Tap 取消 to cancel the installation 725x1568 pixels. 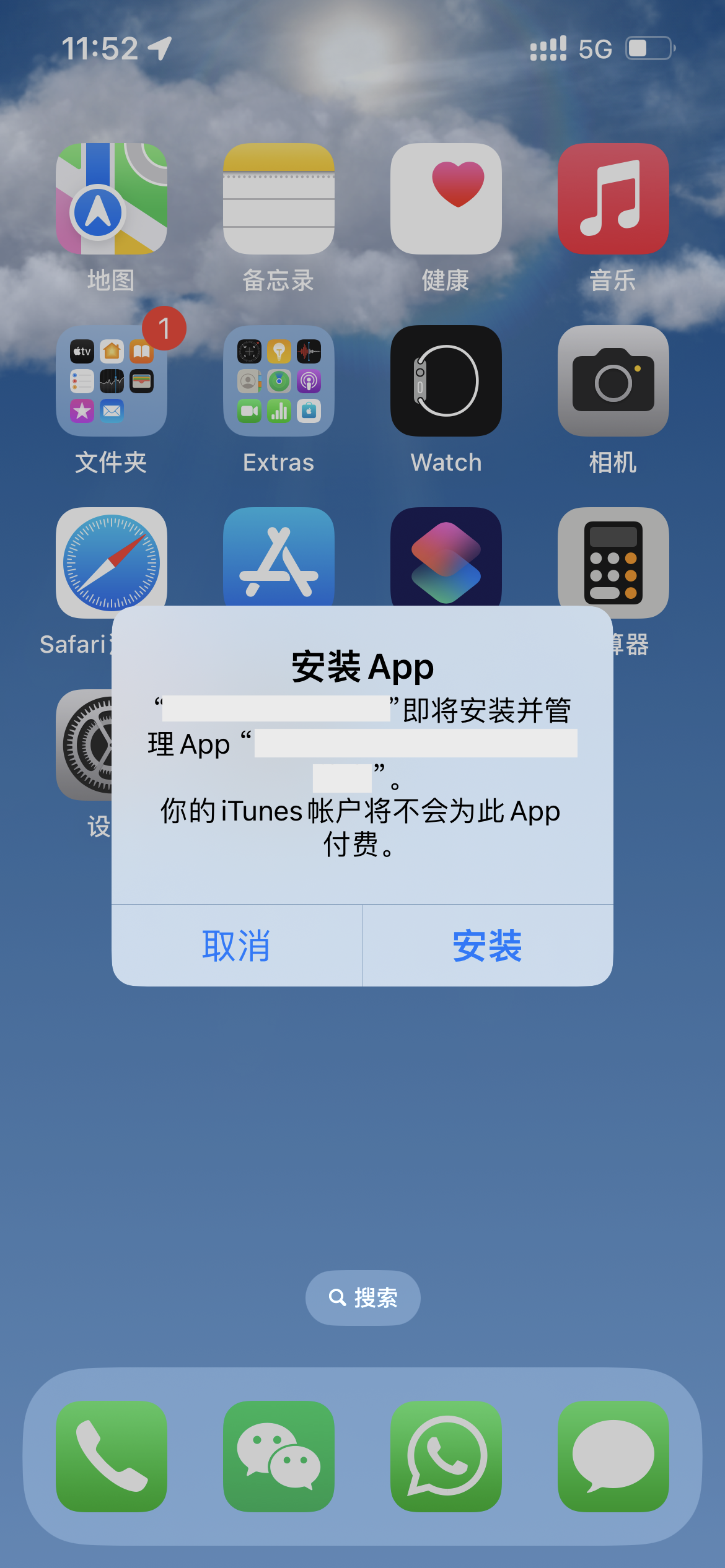click(237, 946)
